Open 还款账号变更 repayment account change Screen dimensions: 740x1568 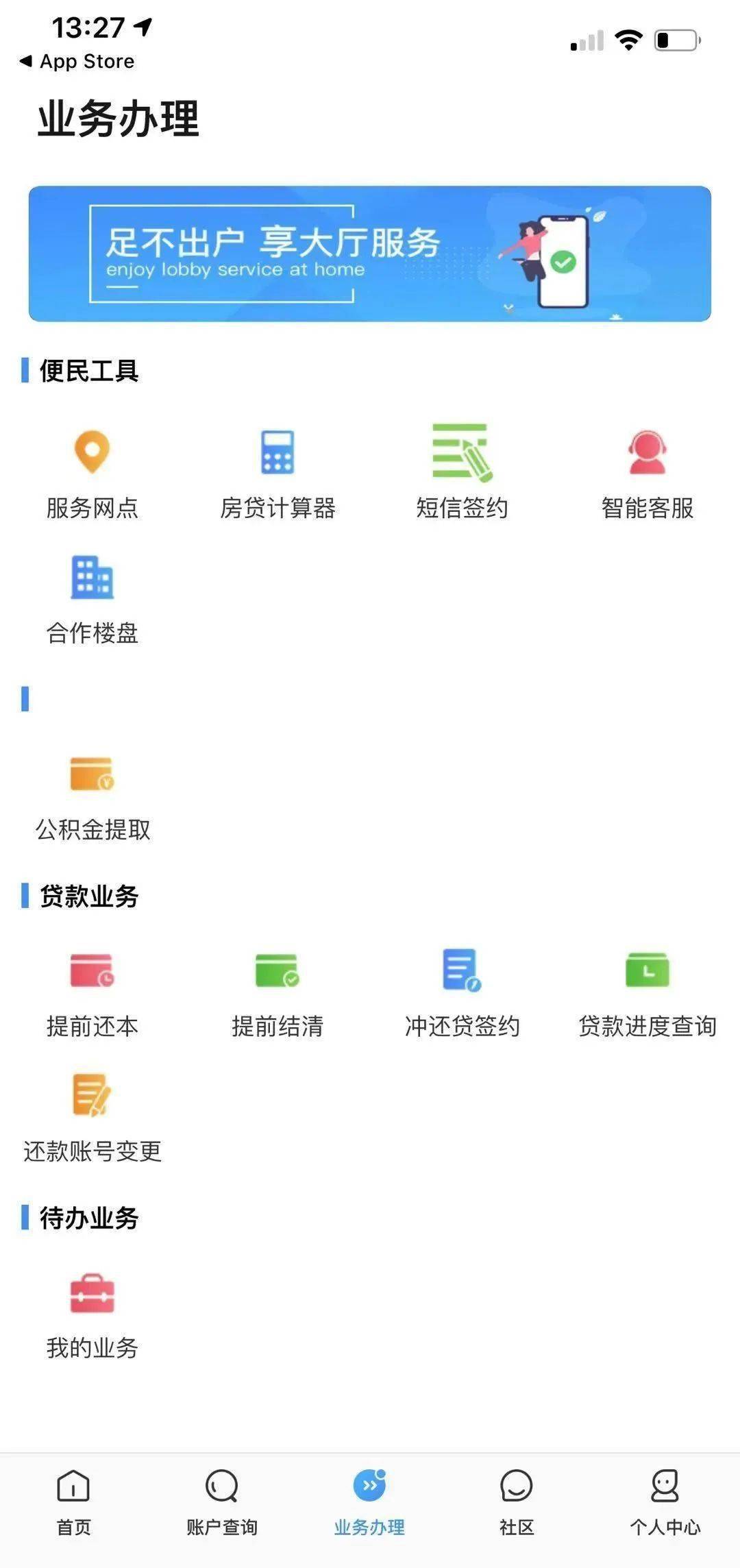point(92,1118)
